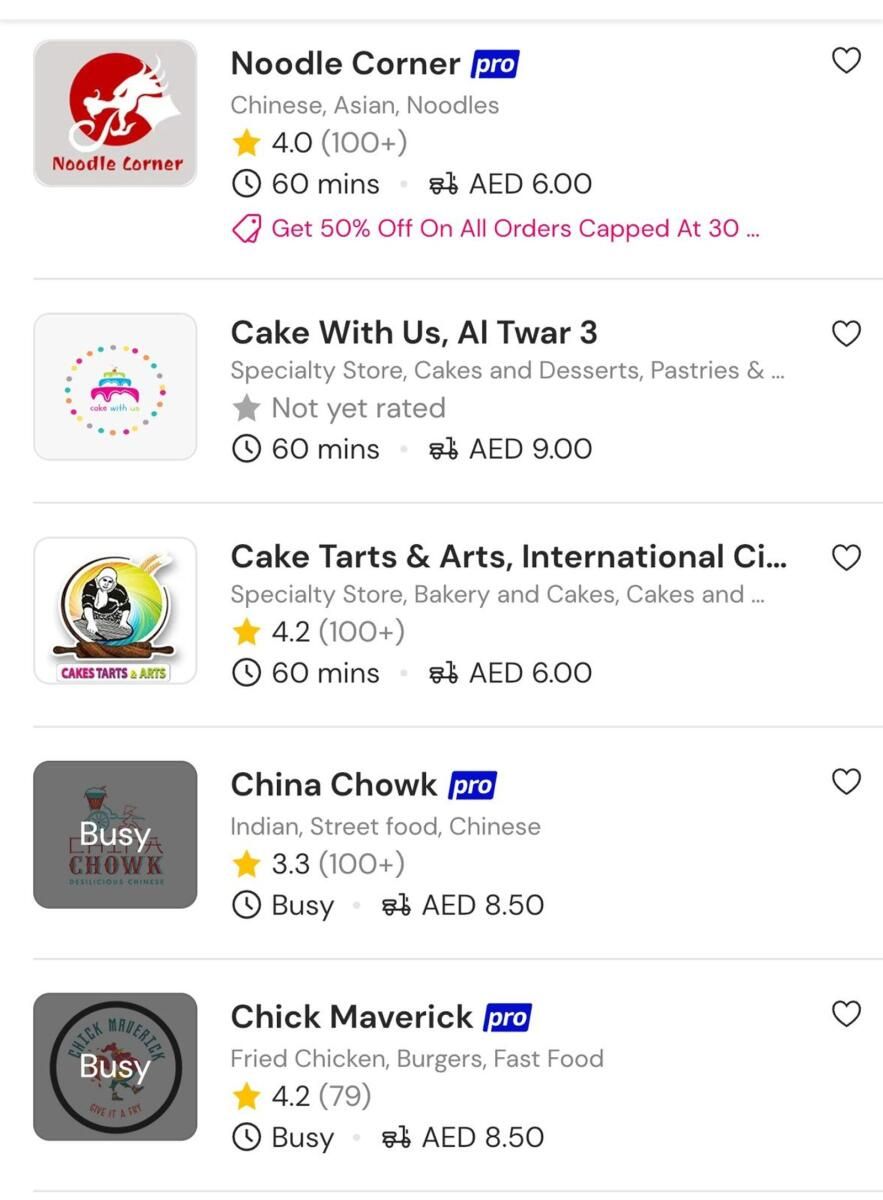Screen dimensions: 883x1200
Task: Open Cake Tarts & Arts store page
Action: tap(508, 556)
